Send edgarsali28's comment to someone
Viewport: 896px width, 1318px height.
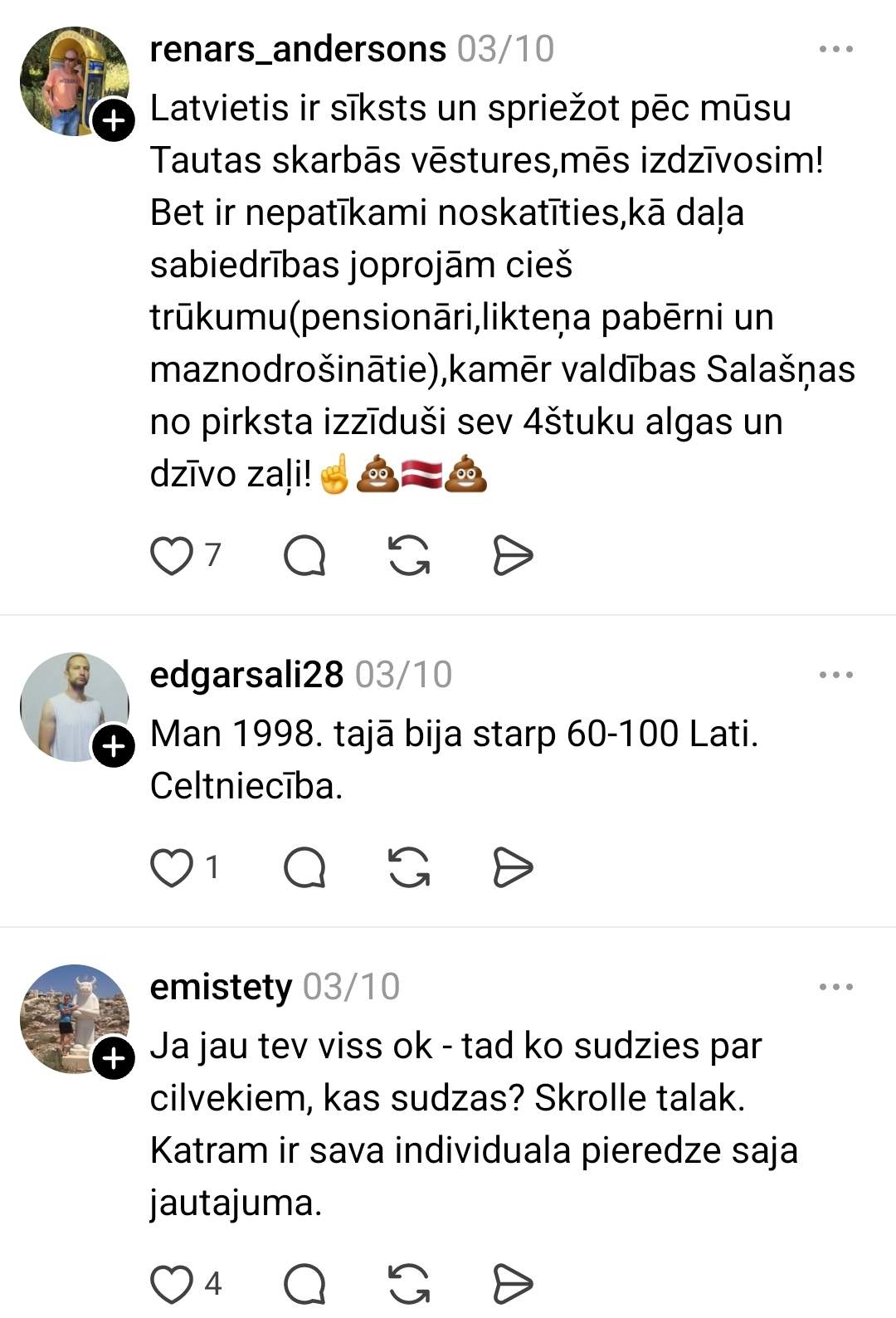tap(513, 868)
